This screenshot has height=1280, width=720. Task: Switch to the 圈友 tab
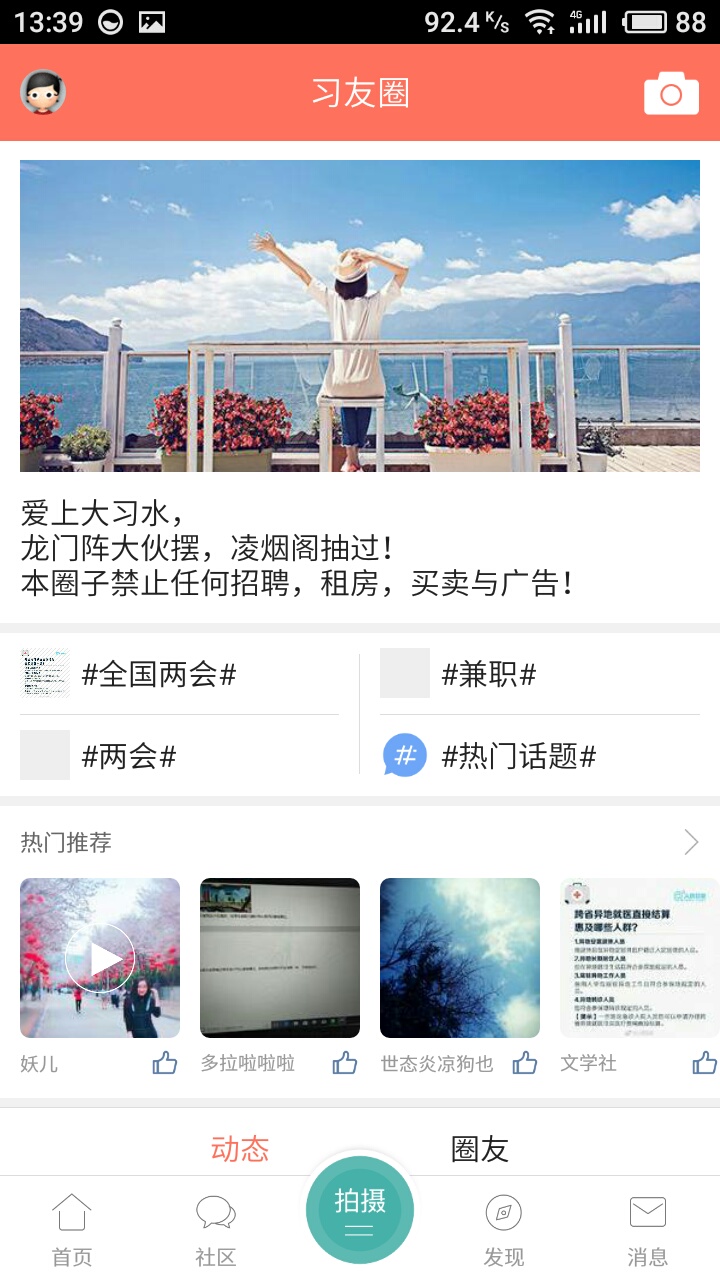479,1148
